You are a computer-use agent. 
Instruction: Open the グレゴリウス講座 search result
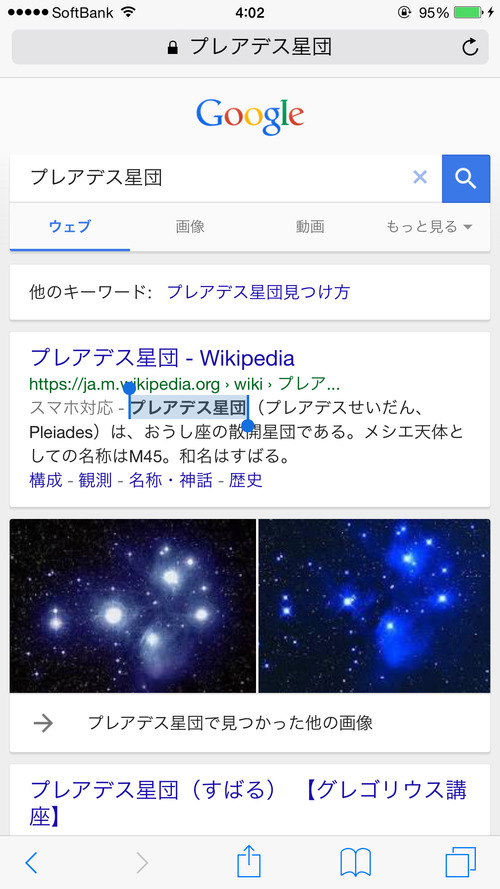[248, 802]
